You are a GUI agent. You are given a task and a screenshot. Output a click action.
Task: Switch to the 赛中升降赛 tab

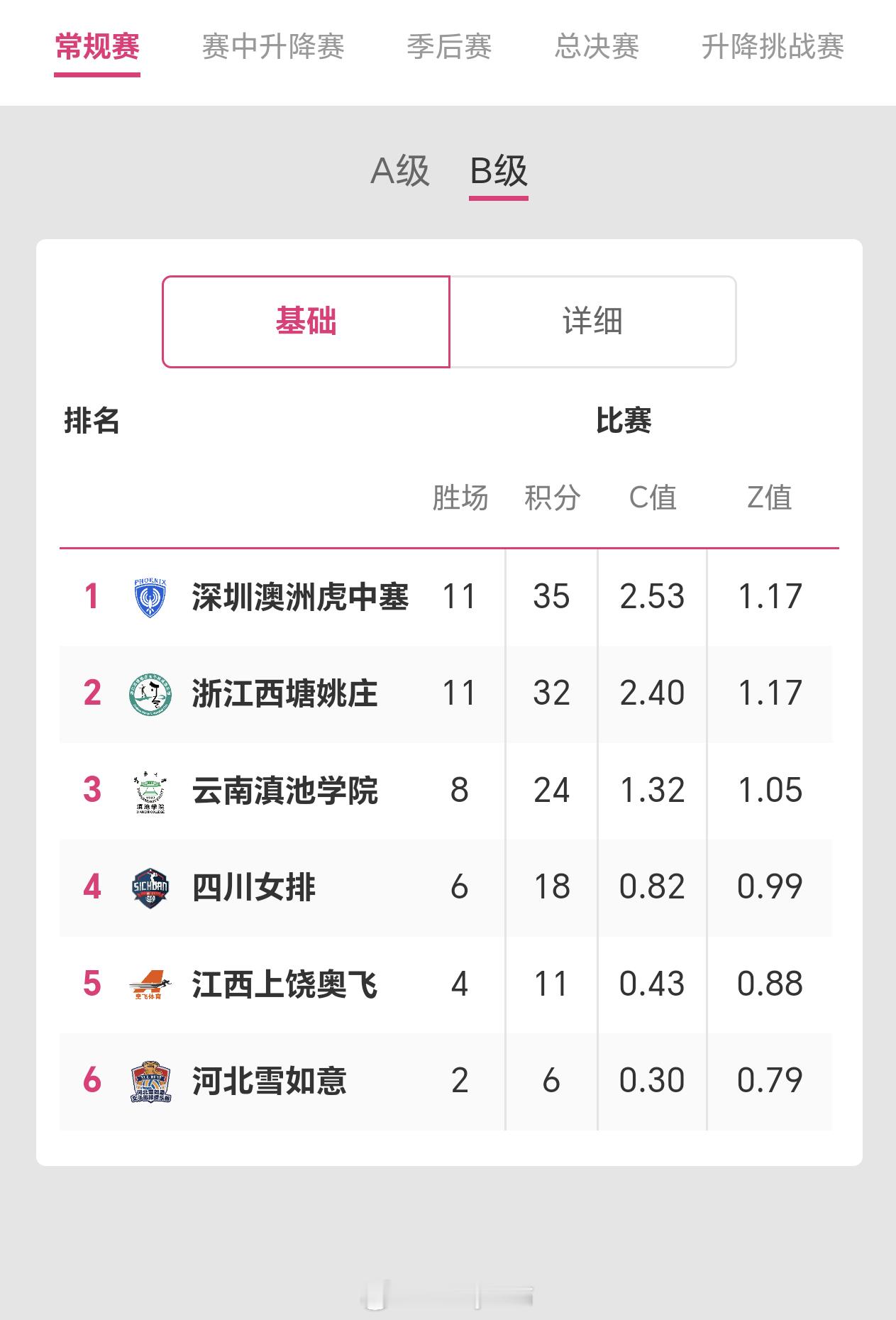273,47
